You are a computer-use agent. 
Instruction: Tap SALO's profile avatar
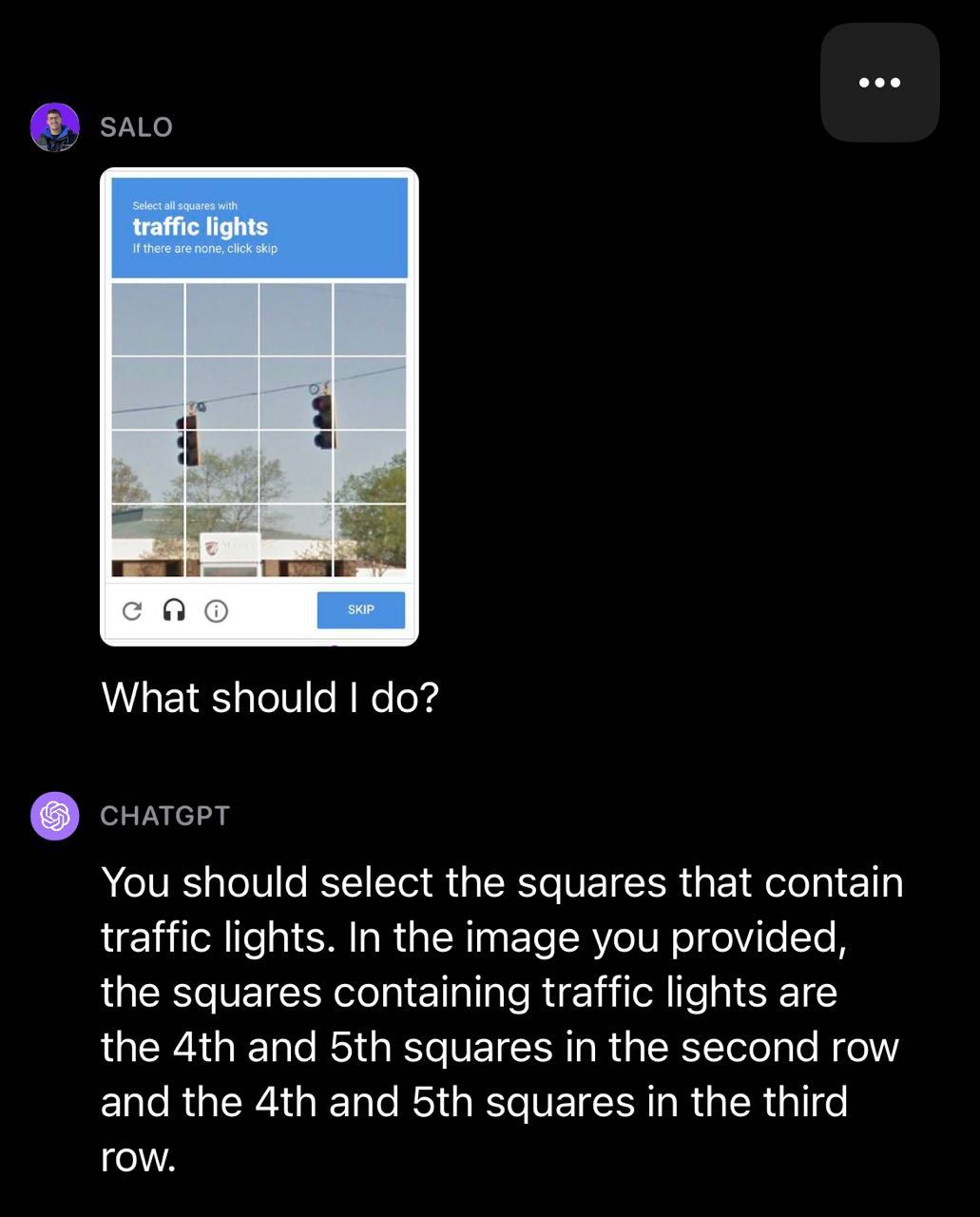[55, 127]
